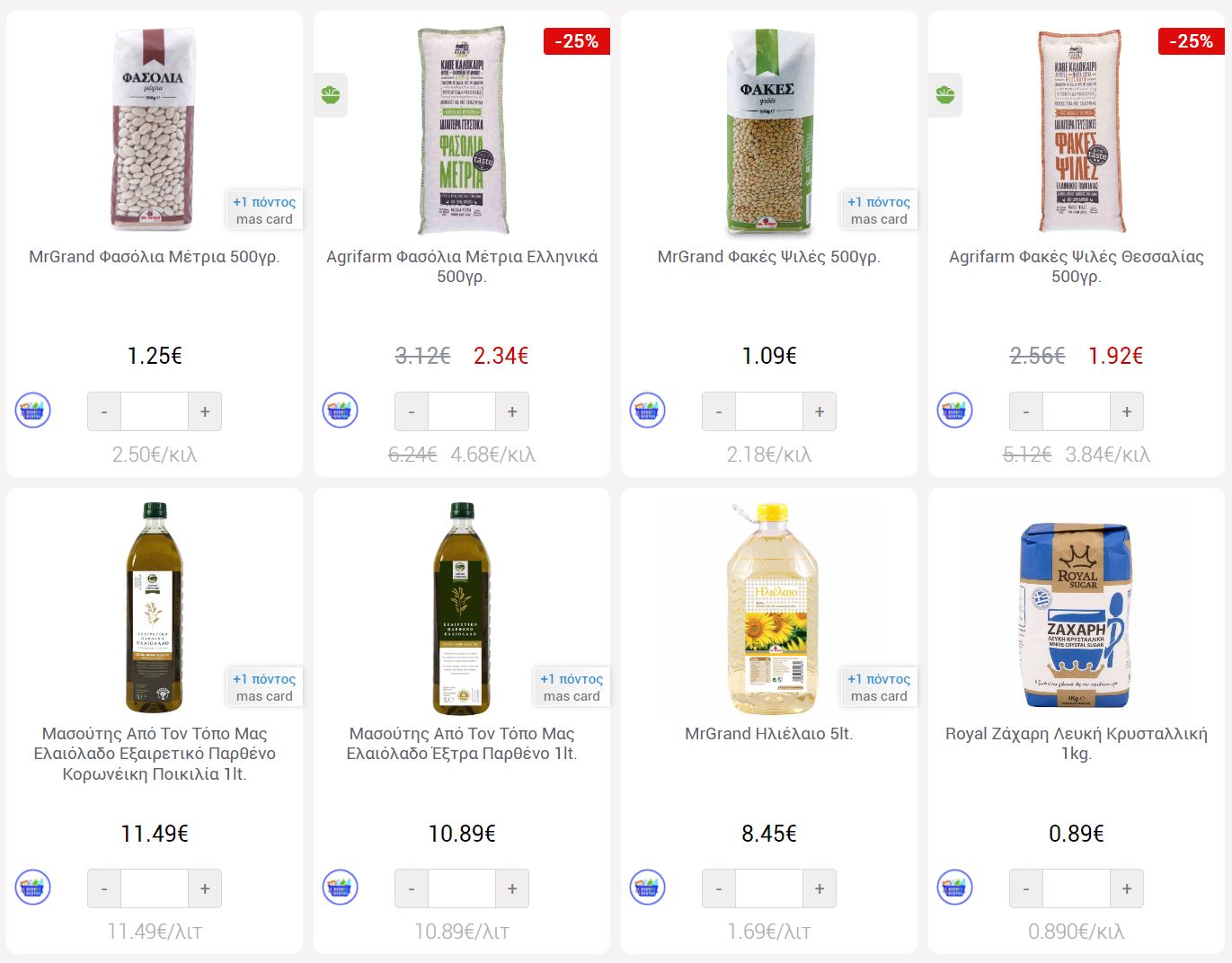This screenshot has width=1232, height=963.
Task: Add Agrifarm Φακές Ψιλές Θεσσαλίας to basket
Action: pyautogui.click(x=954, y=411)
